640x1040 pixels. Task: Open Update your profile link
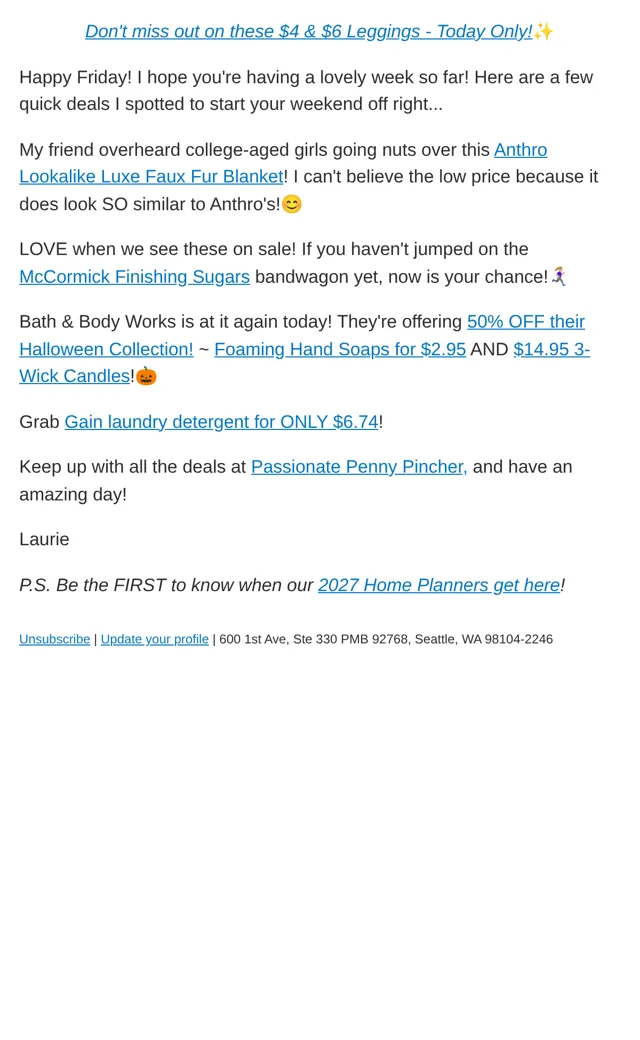pos(155,639)
